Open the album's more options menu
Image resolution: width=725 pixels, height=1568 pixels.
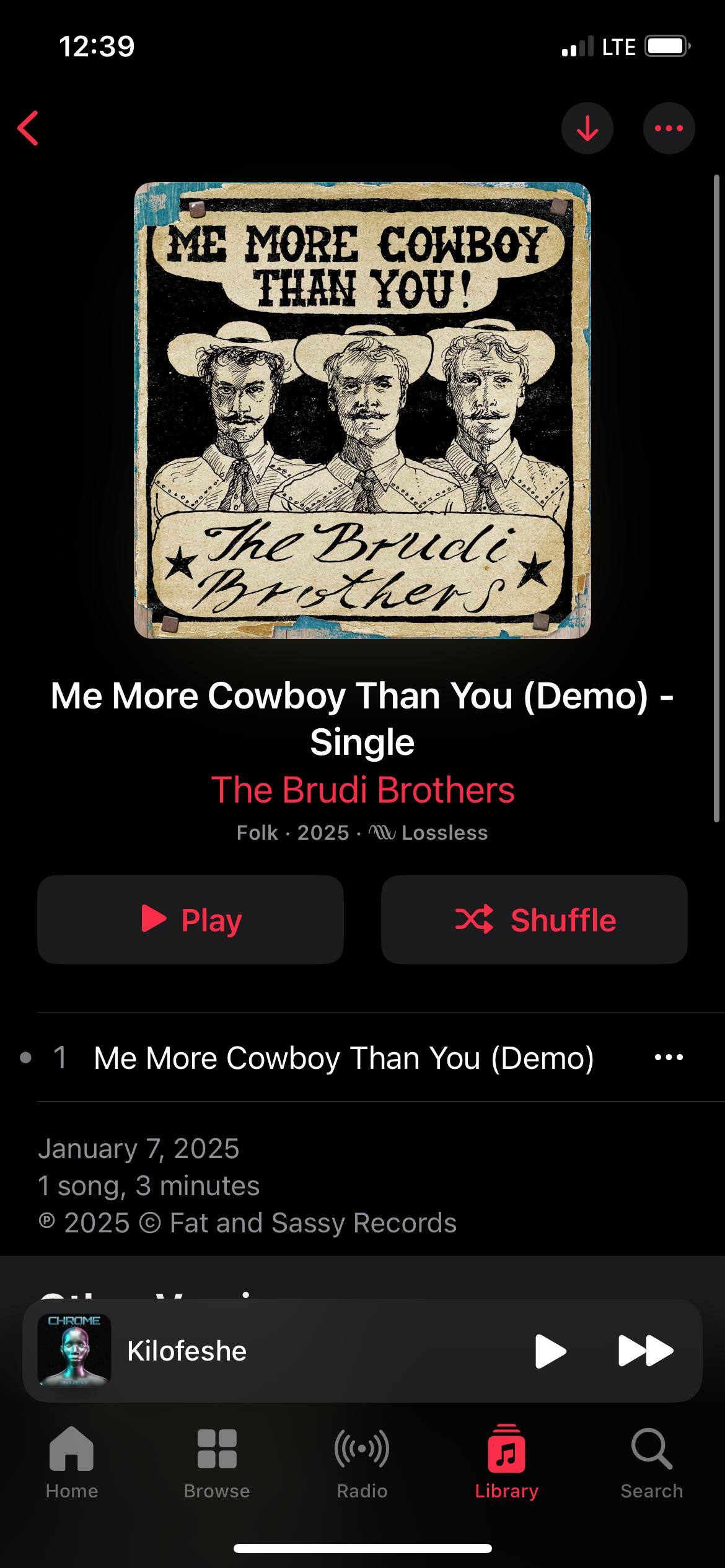(669, 128)
